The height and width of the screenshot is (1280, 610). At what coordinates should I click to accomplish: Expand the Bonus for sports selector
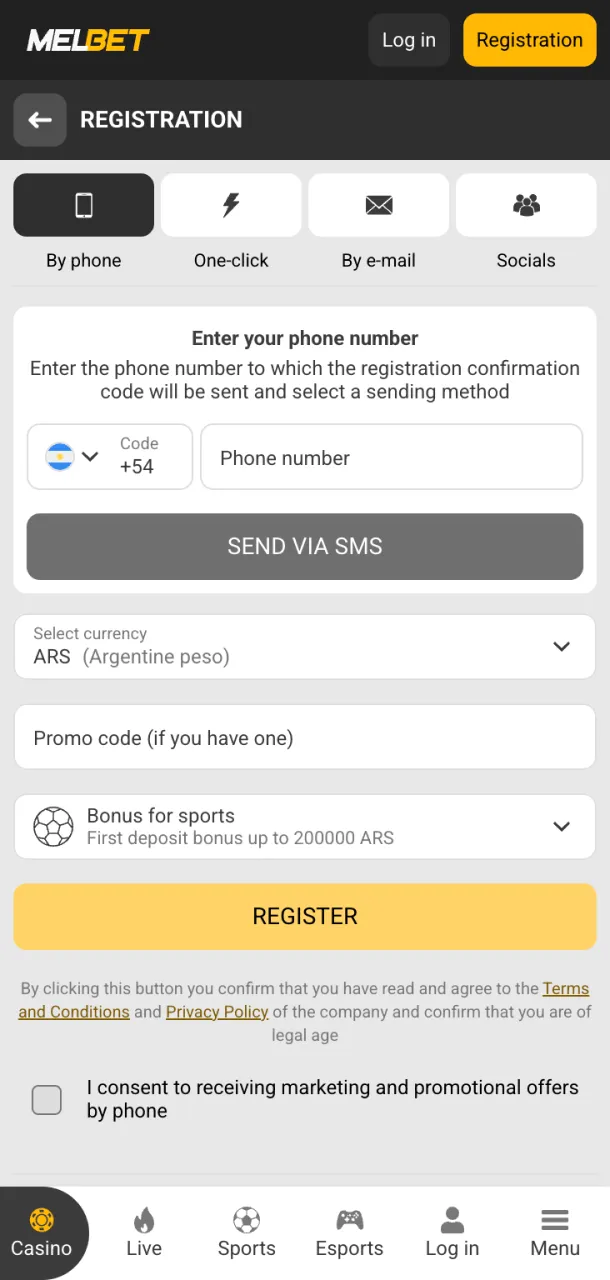(305, 827)
